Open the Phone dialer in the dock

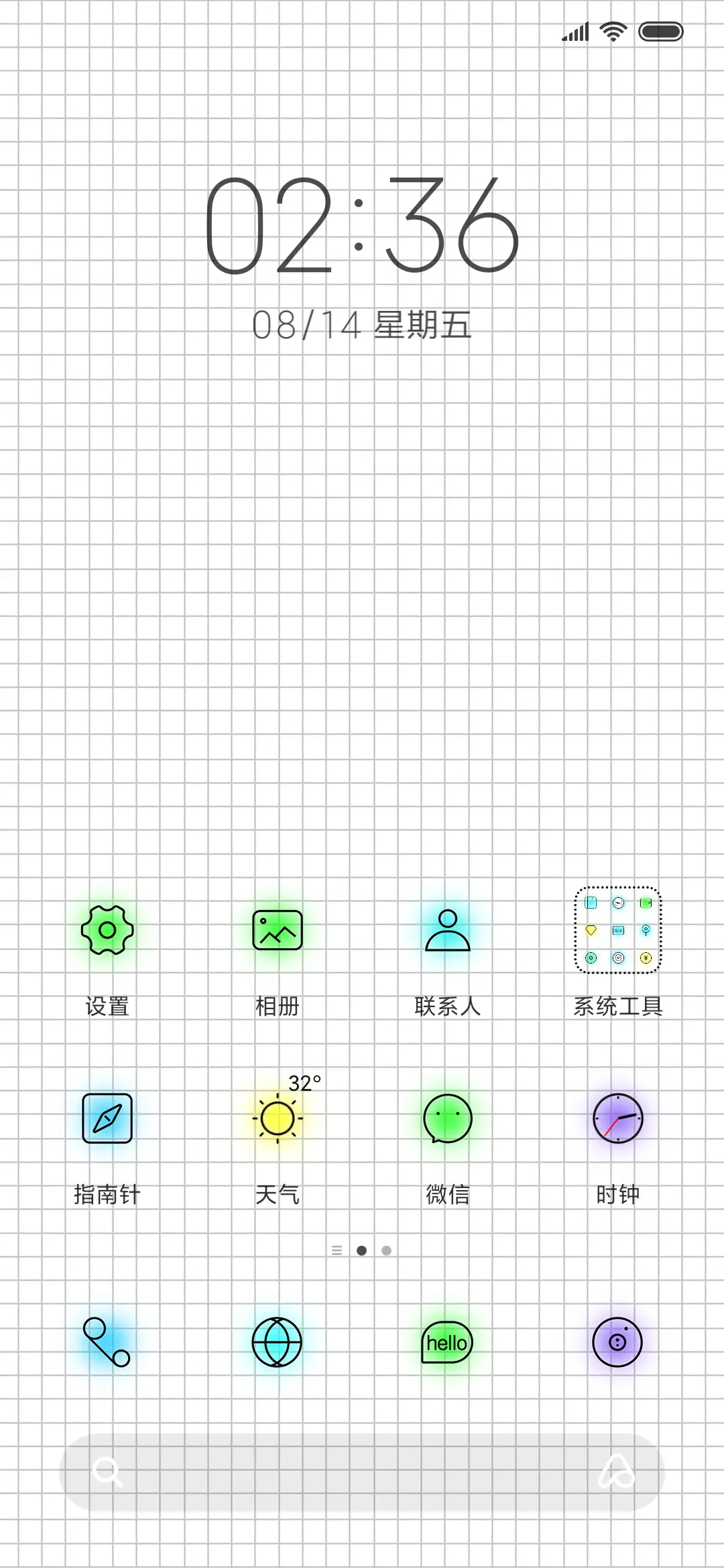point(107,1342)
